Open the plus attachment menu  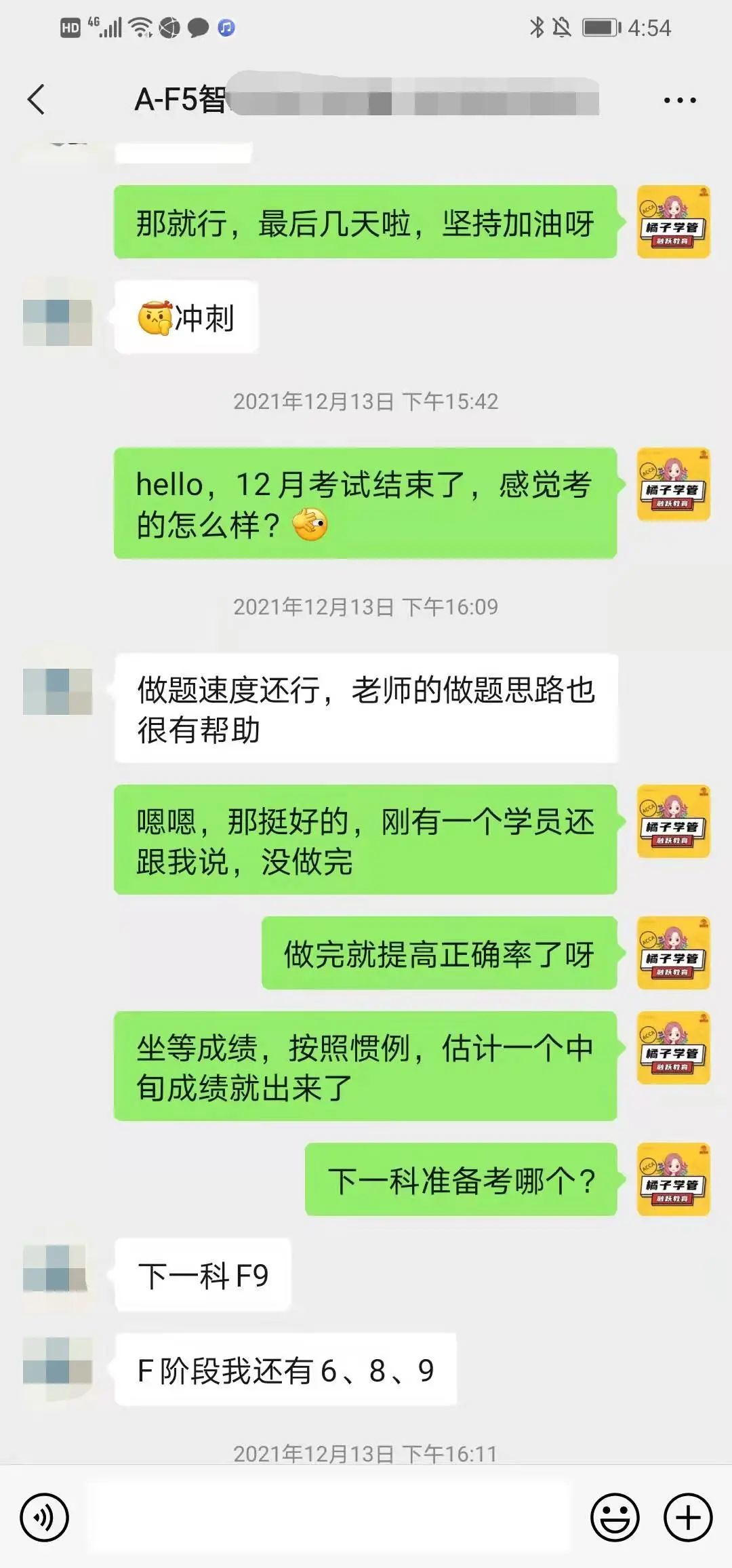point(688,1517)
